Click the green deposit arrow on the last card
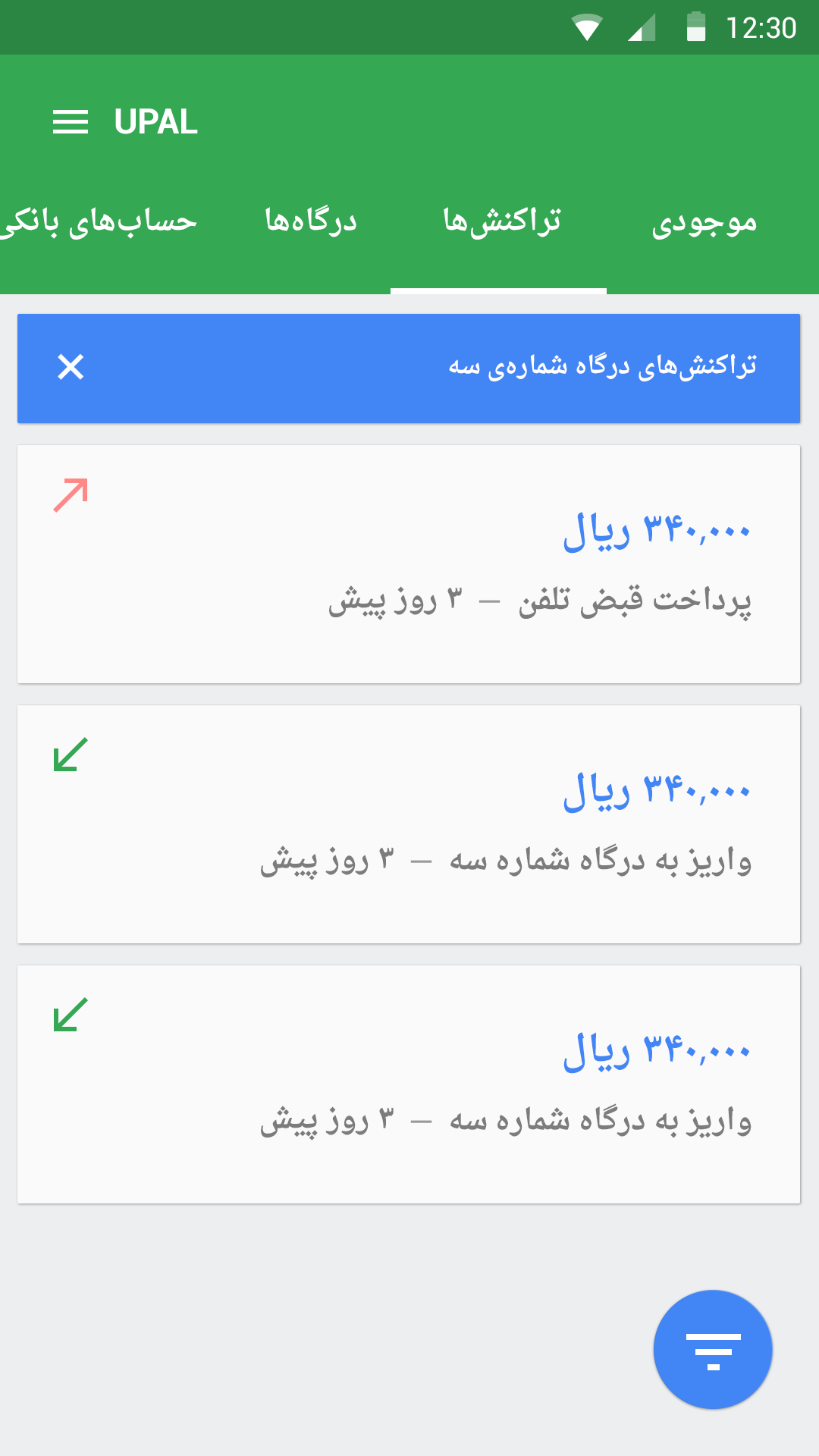 coord(69,1015)
